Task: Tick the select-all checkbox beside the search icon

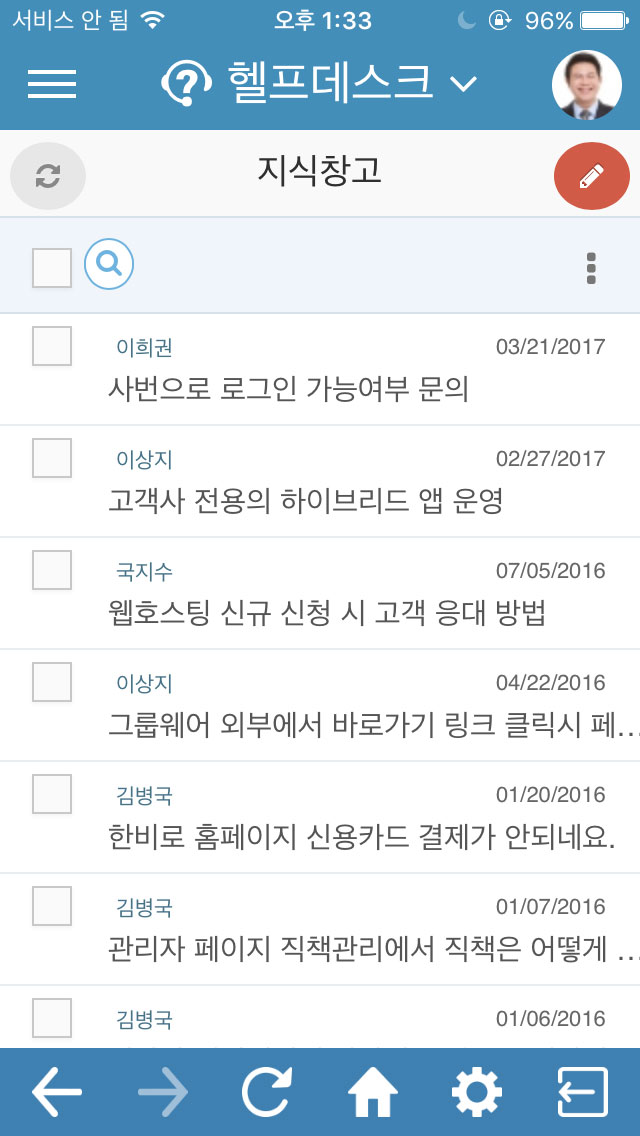Action: pyautogui.click(x=51, y=267)
